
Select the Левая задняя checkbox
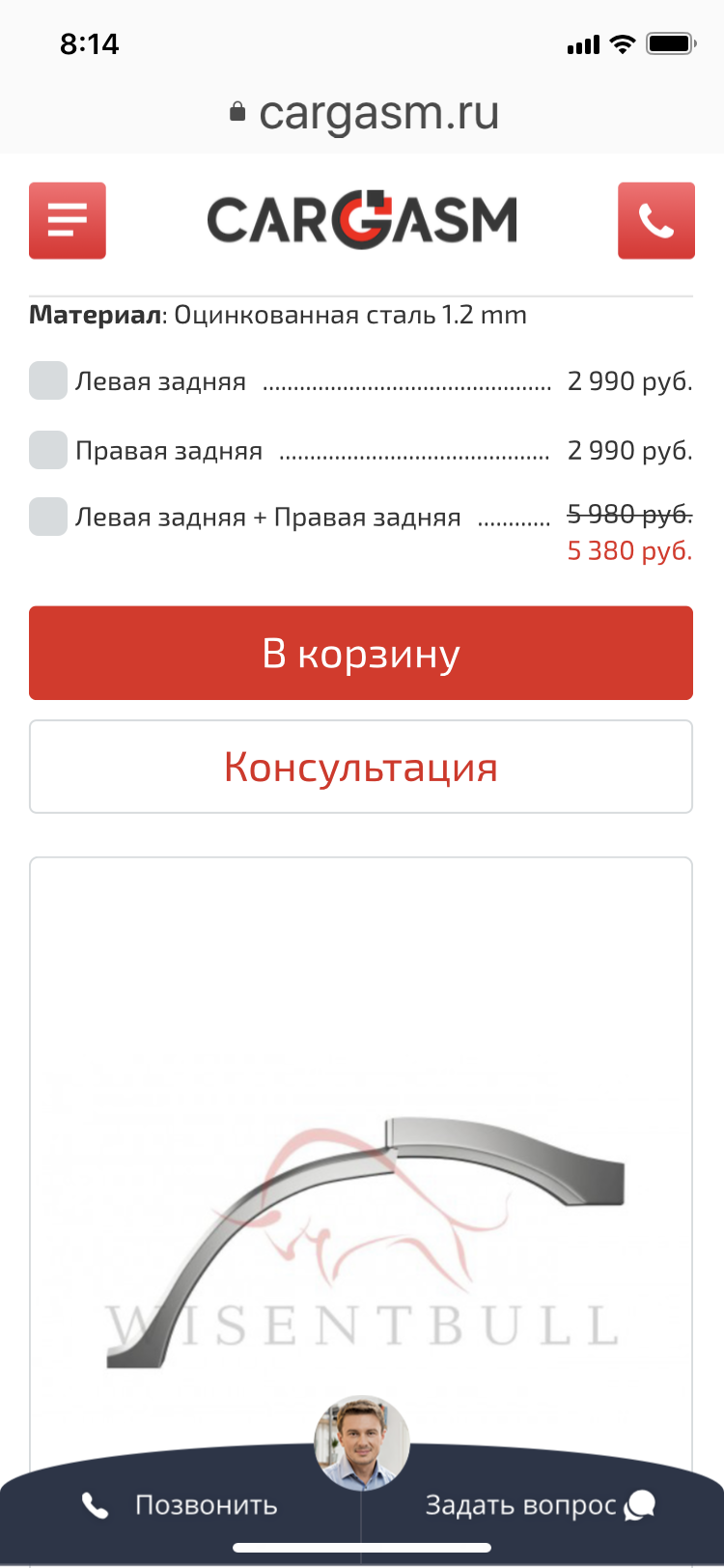(x=48, y=380)
